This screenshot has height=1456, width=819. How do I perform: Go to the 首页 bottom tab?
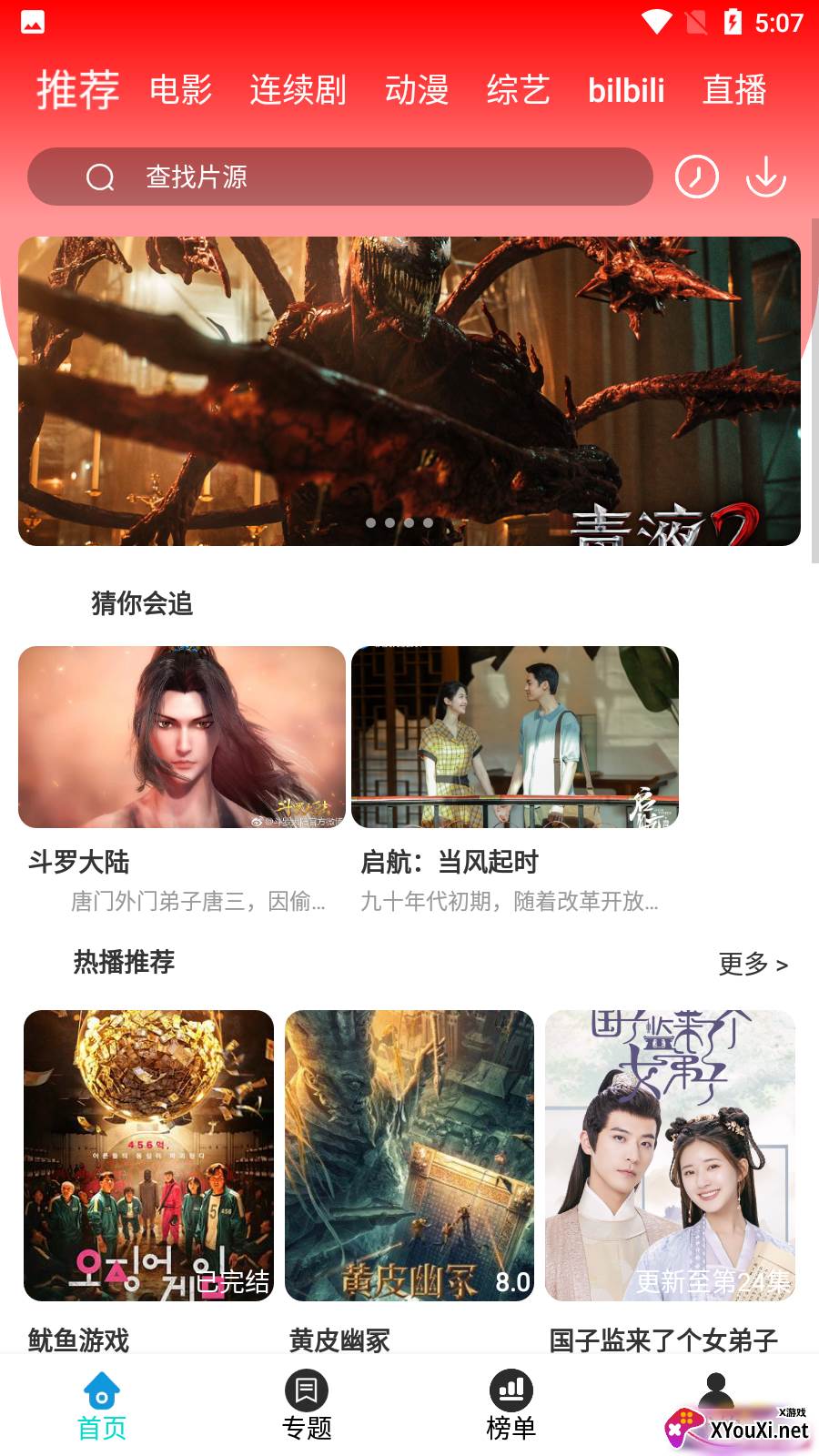point(102,1406)
